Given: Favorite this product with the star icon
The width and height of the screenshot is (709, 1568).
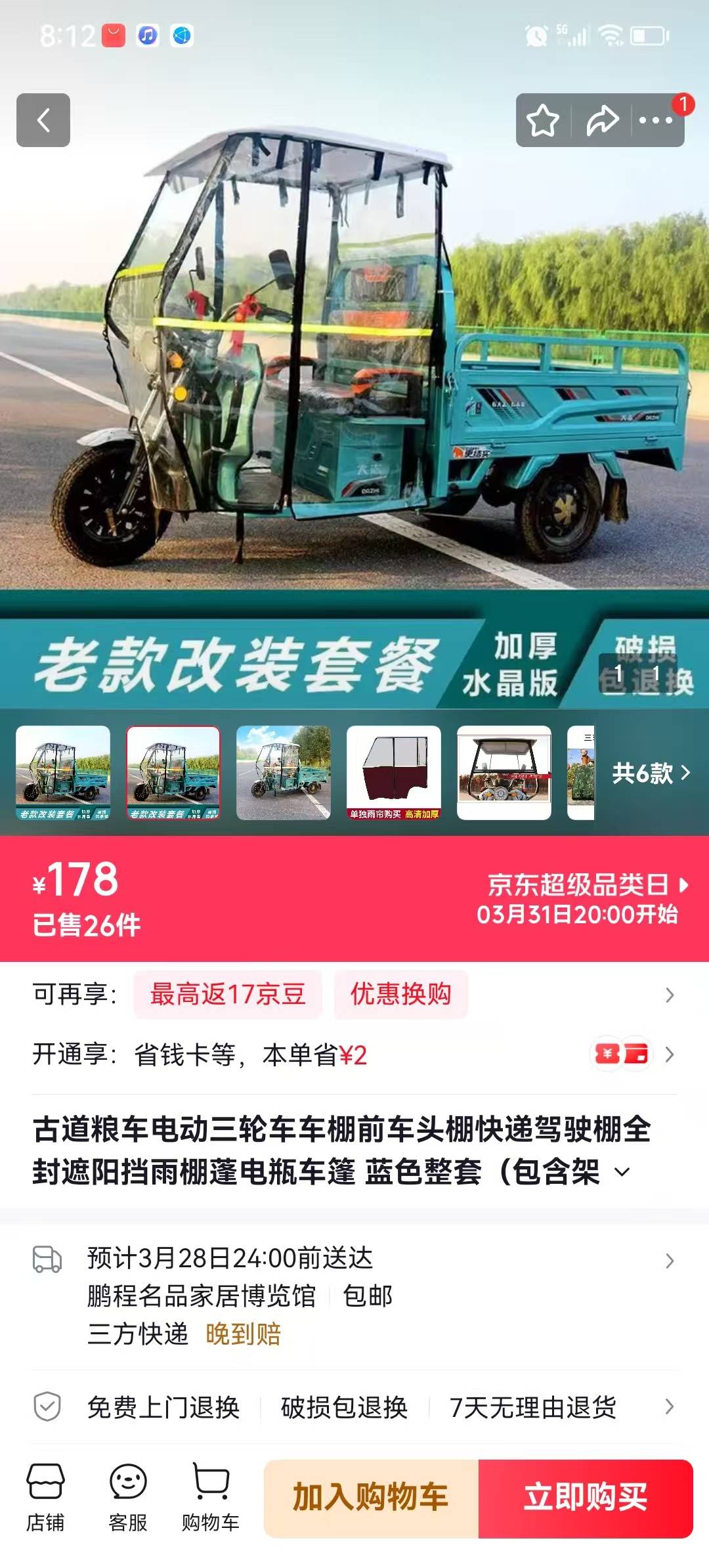Looking at the screenshot, I should [x=543, y=121].
